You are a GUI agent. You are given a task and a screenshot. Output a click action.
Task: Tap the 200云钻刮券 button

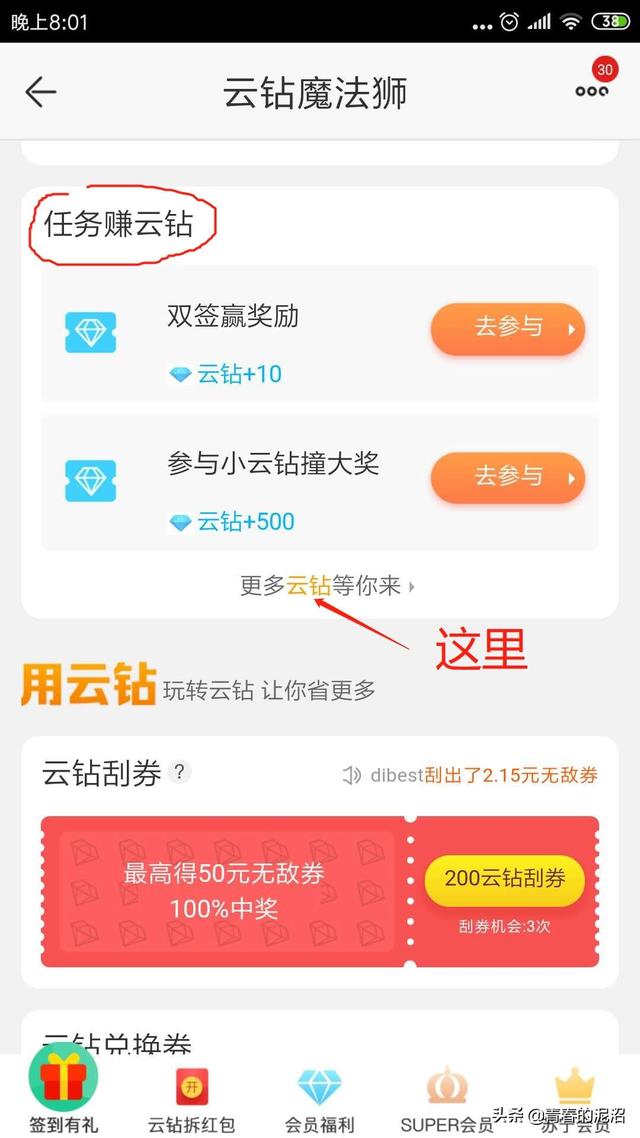pyautogui.click(x=505, y=879)
